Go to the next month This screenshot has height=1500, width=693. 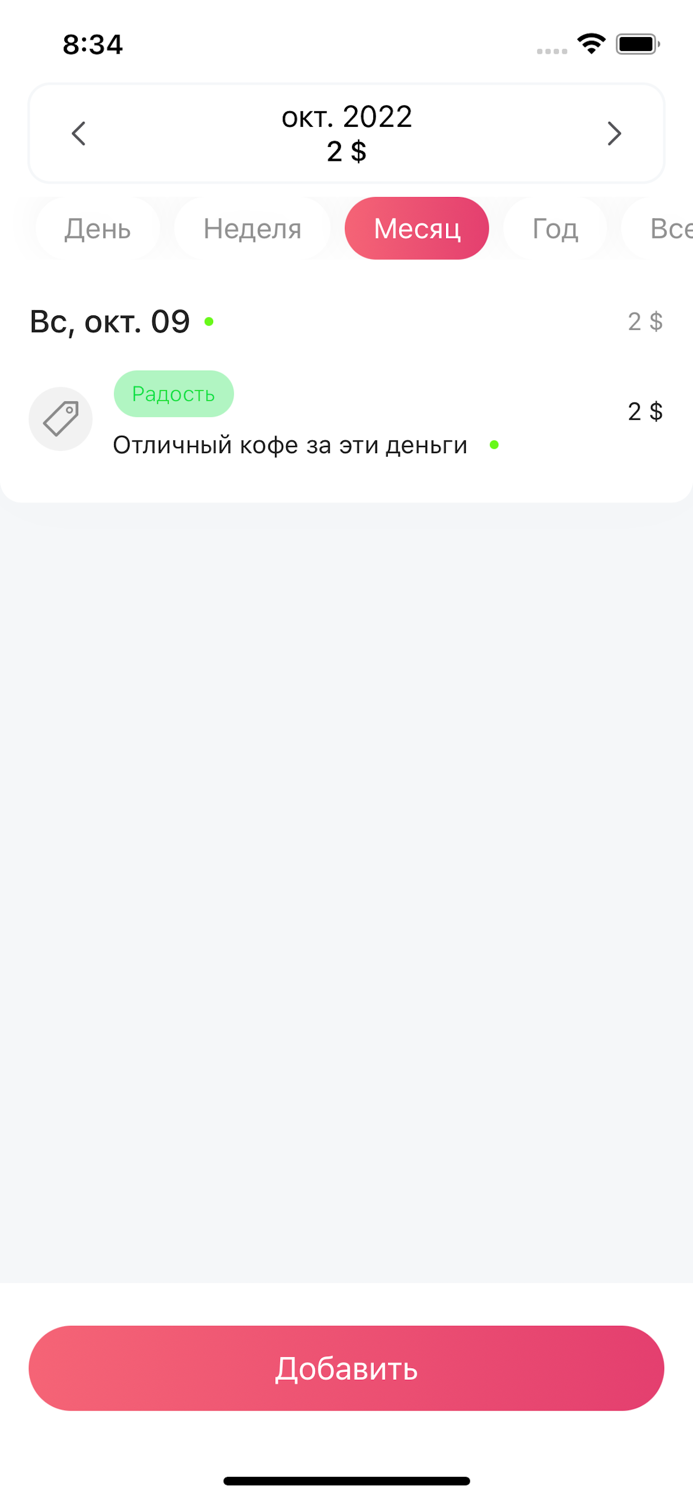(x=614, y=134)
